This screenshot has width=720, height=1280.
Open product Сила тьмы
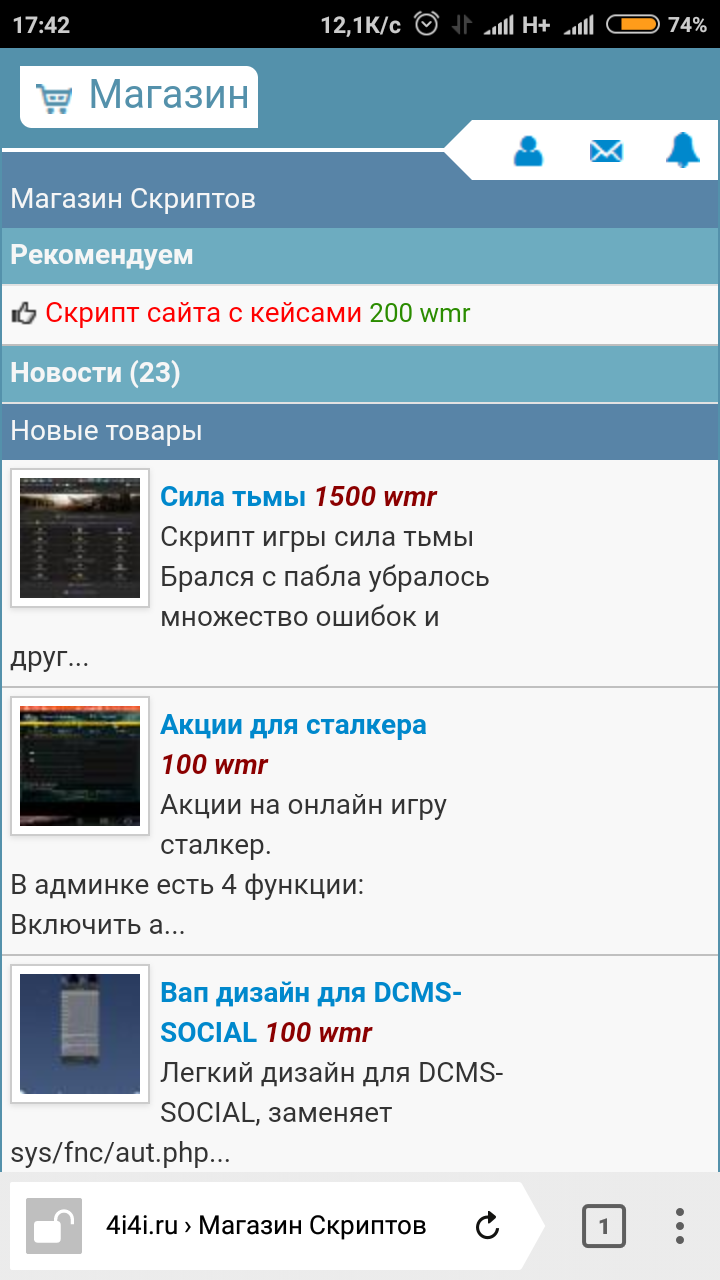233,496
